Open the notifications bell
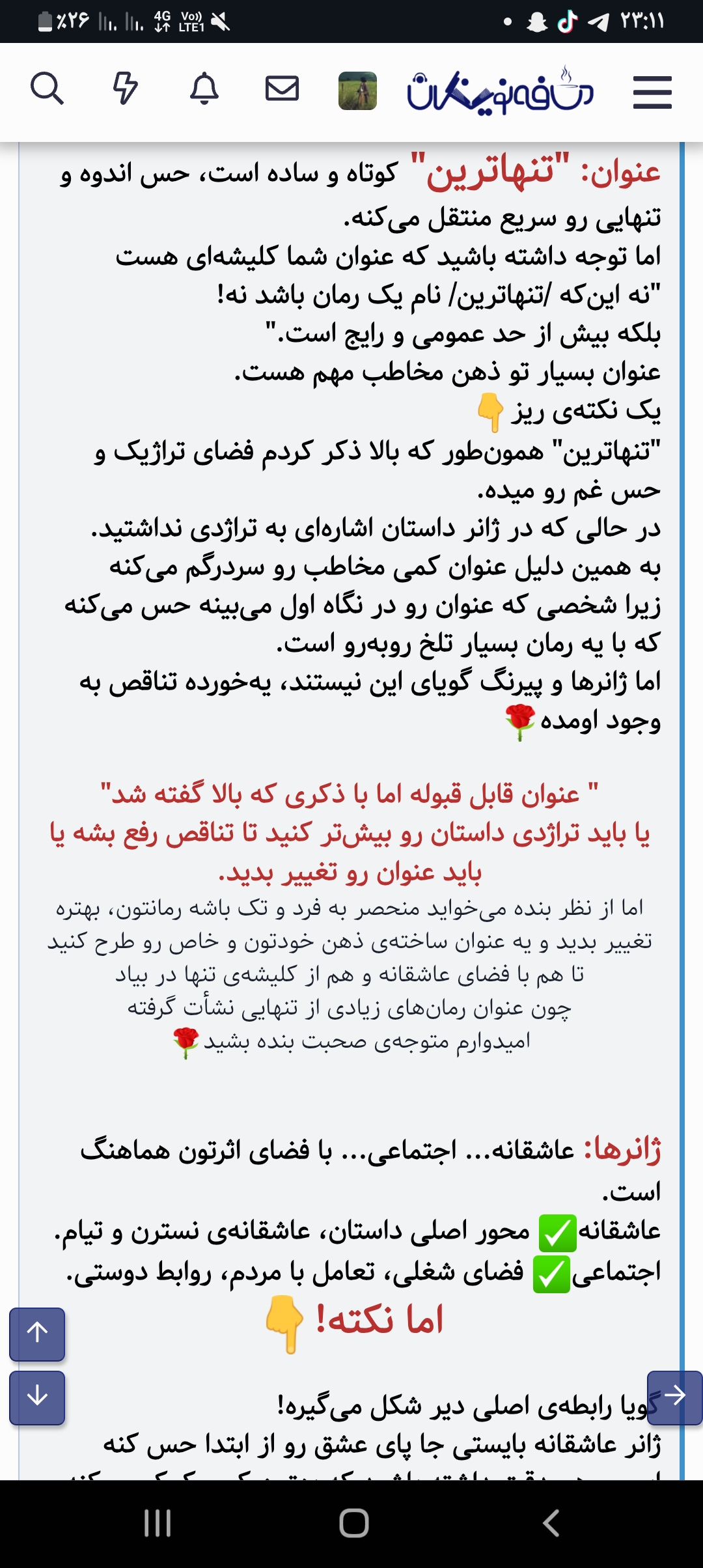The width and height of the screenshot is (703, 1568). pos(204,89)
